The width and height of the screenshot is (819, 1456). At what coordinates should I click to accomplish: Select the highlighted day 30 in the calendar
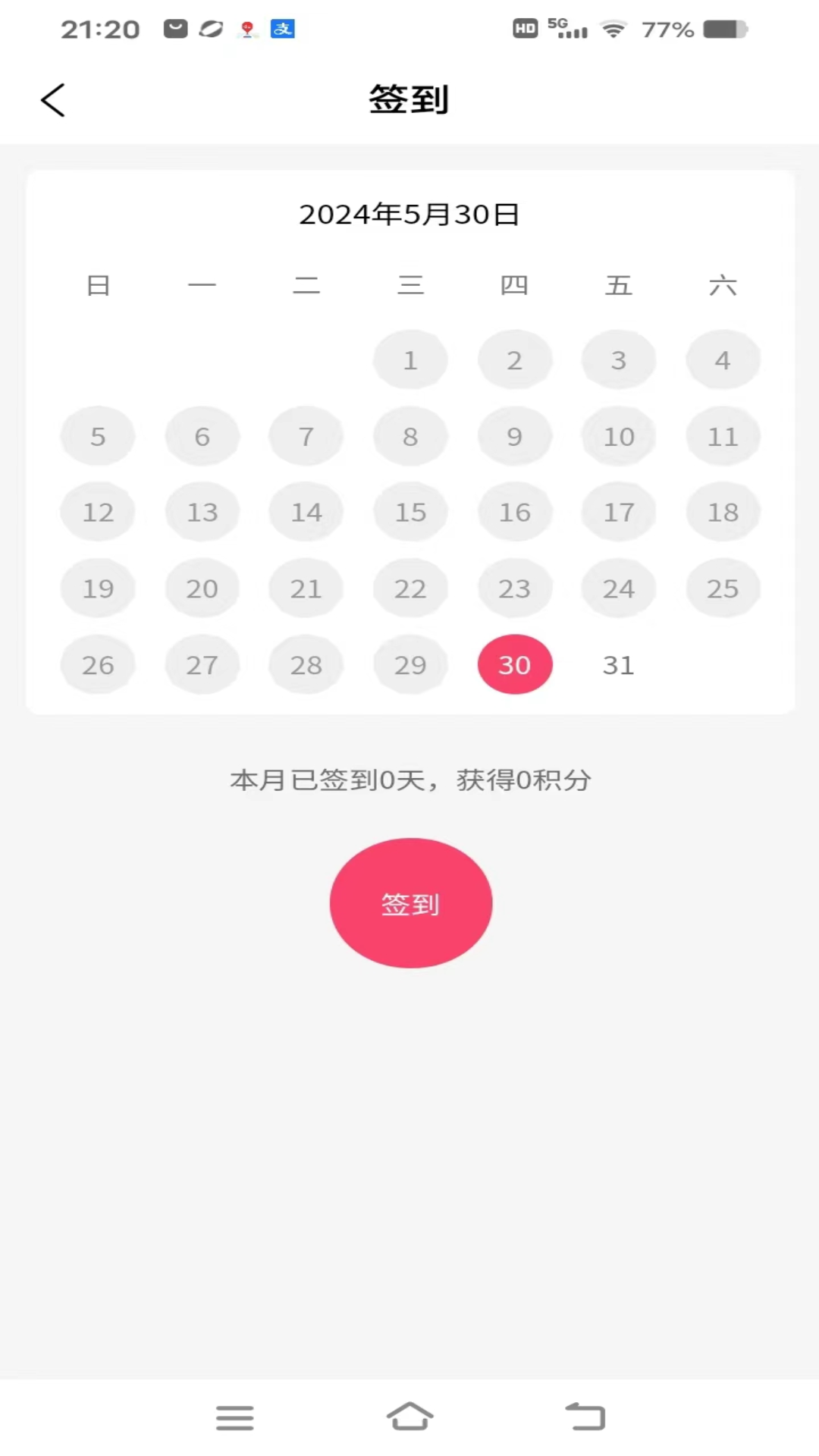pyautogui.click(x=514, y=664)
